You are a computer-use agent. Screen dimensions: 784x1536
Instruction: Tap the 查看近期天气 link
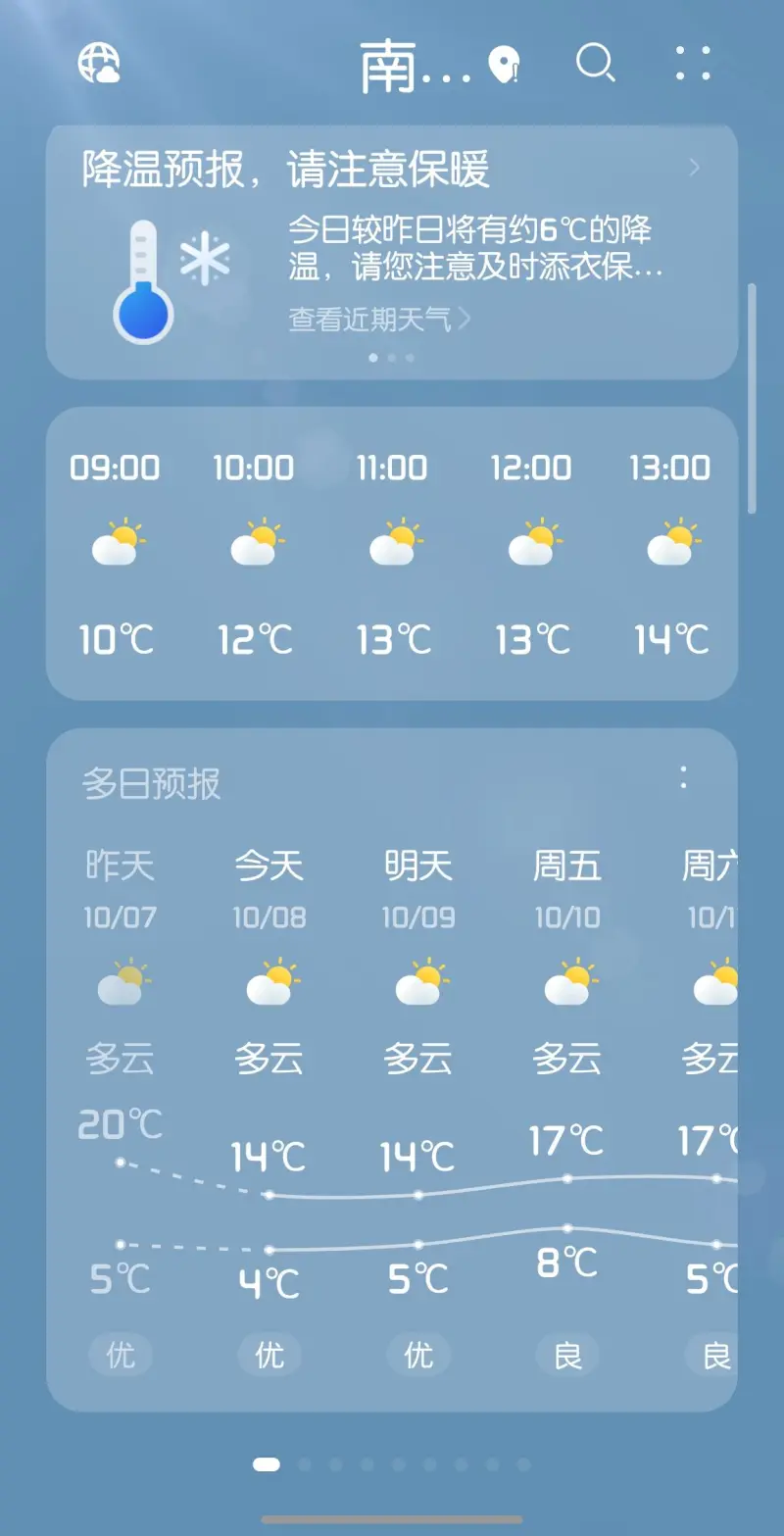click(x=379, y=320)
